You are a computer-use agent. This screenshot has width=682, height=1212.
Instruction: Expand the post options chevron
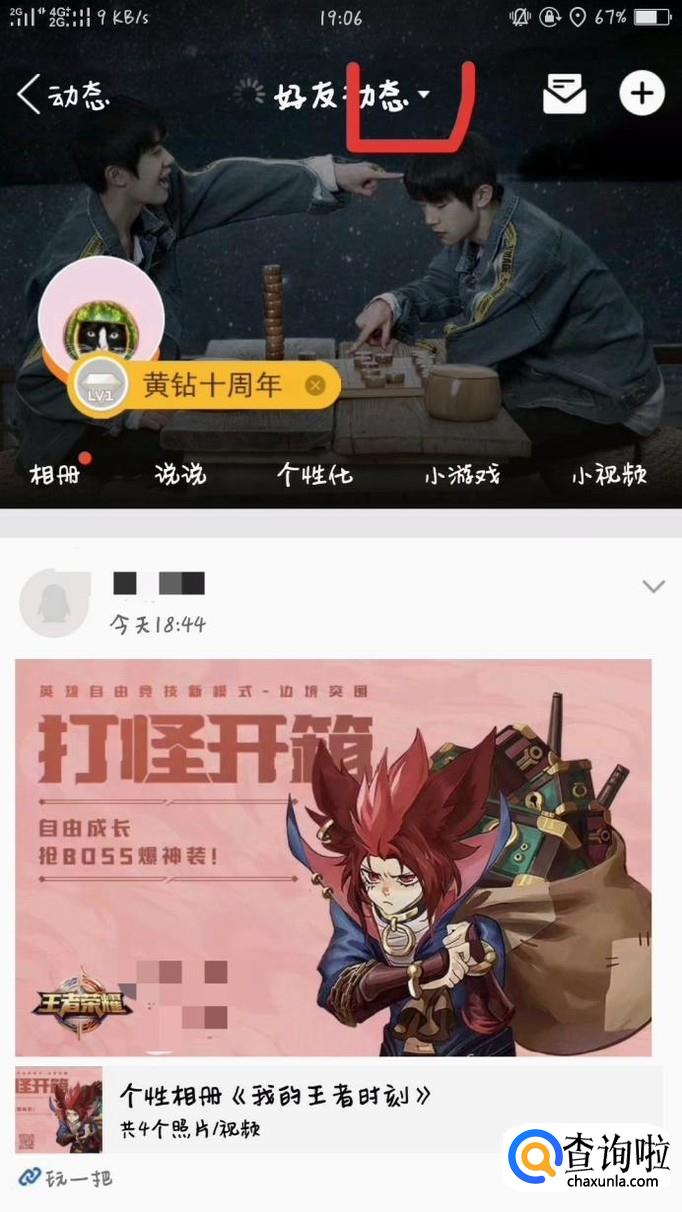tap(653, 586)
